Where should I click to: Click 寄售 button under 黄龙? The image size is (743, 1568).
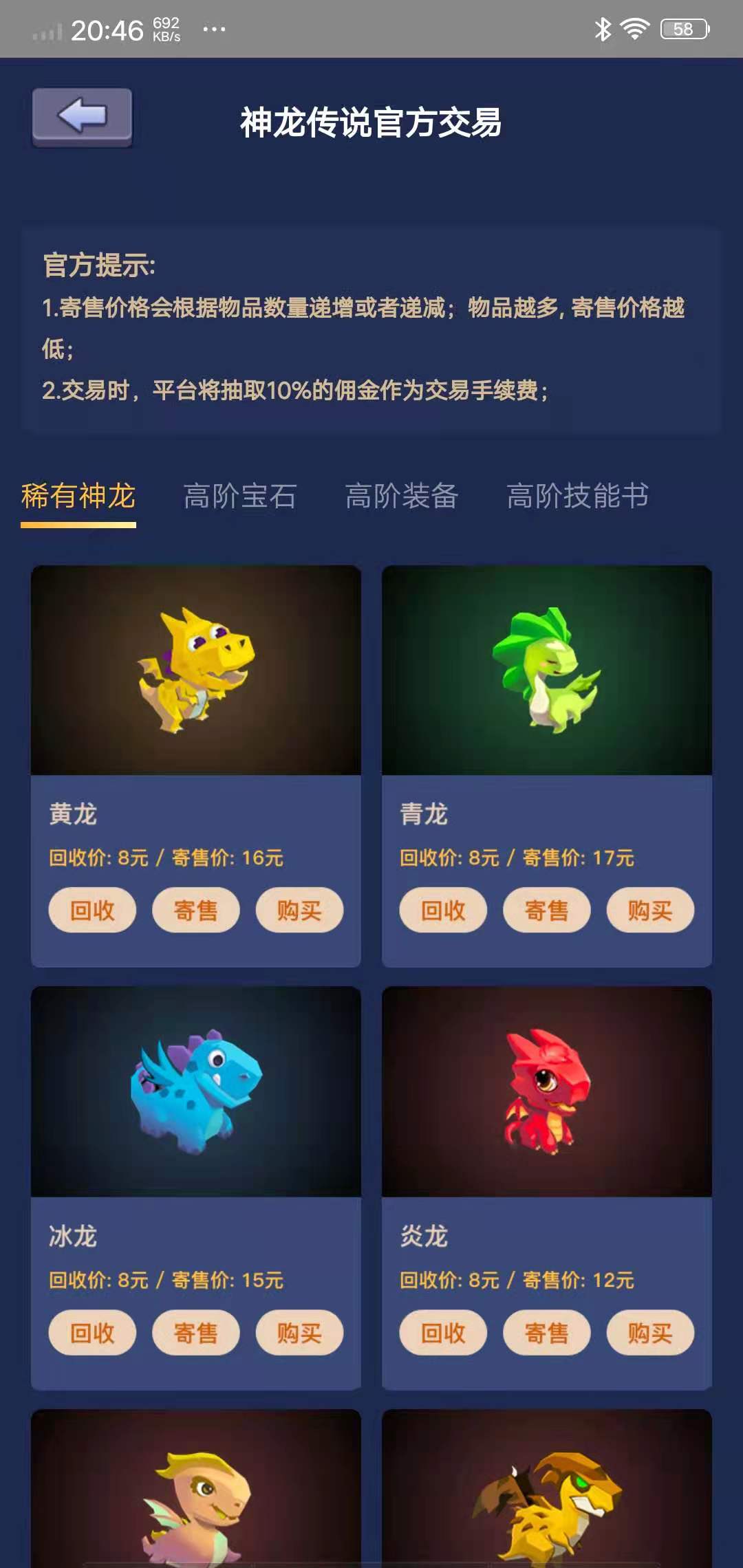pos(195,910)
